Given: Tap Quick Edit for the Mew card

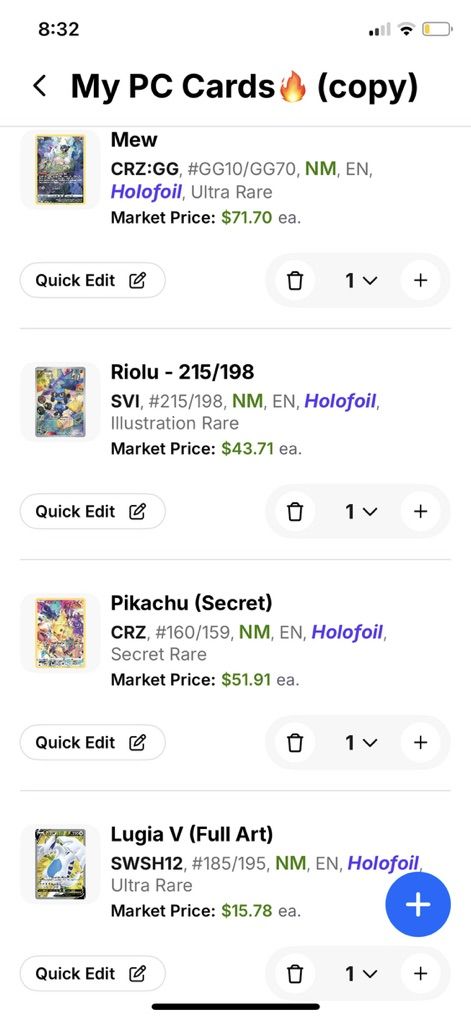Looking at the screenshot, I should pos(92,280).
